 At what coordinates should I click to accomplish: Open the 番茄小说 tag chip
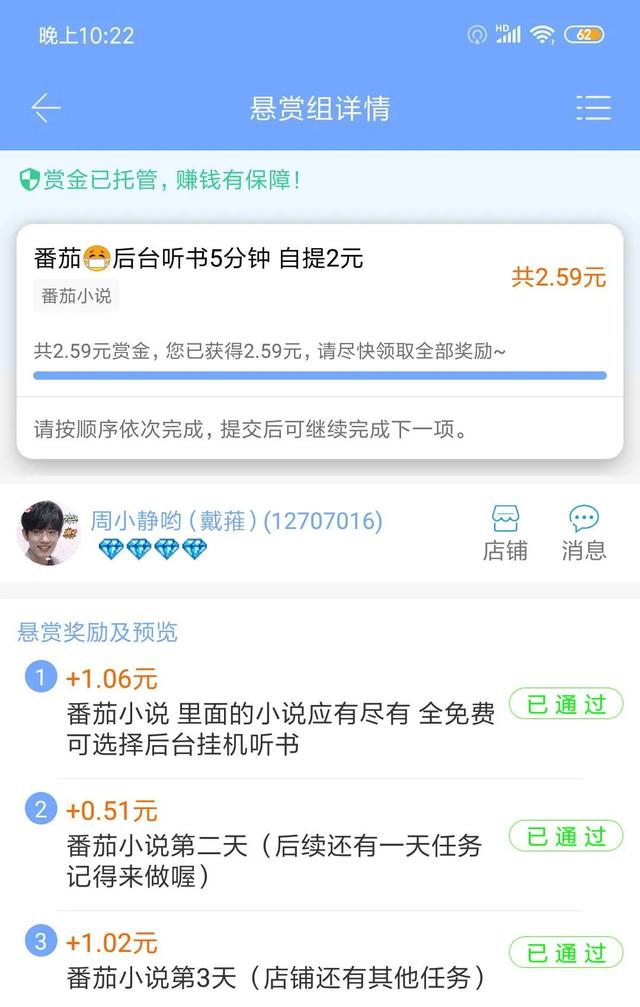point(76,296)
